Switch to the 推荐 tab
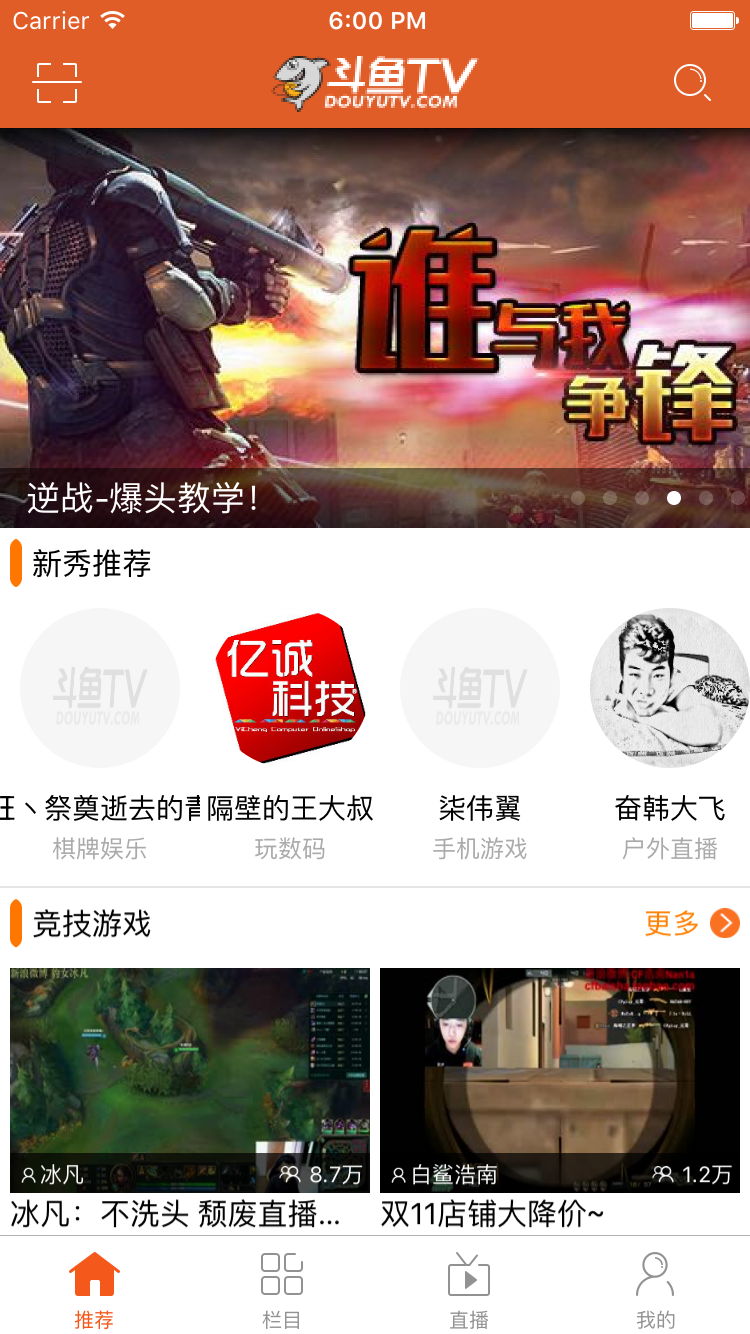The width and height of the screenshot is (750, 1334). pyautogui.click(x=94, y=1289)
